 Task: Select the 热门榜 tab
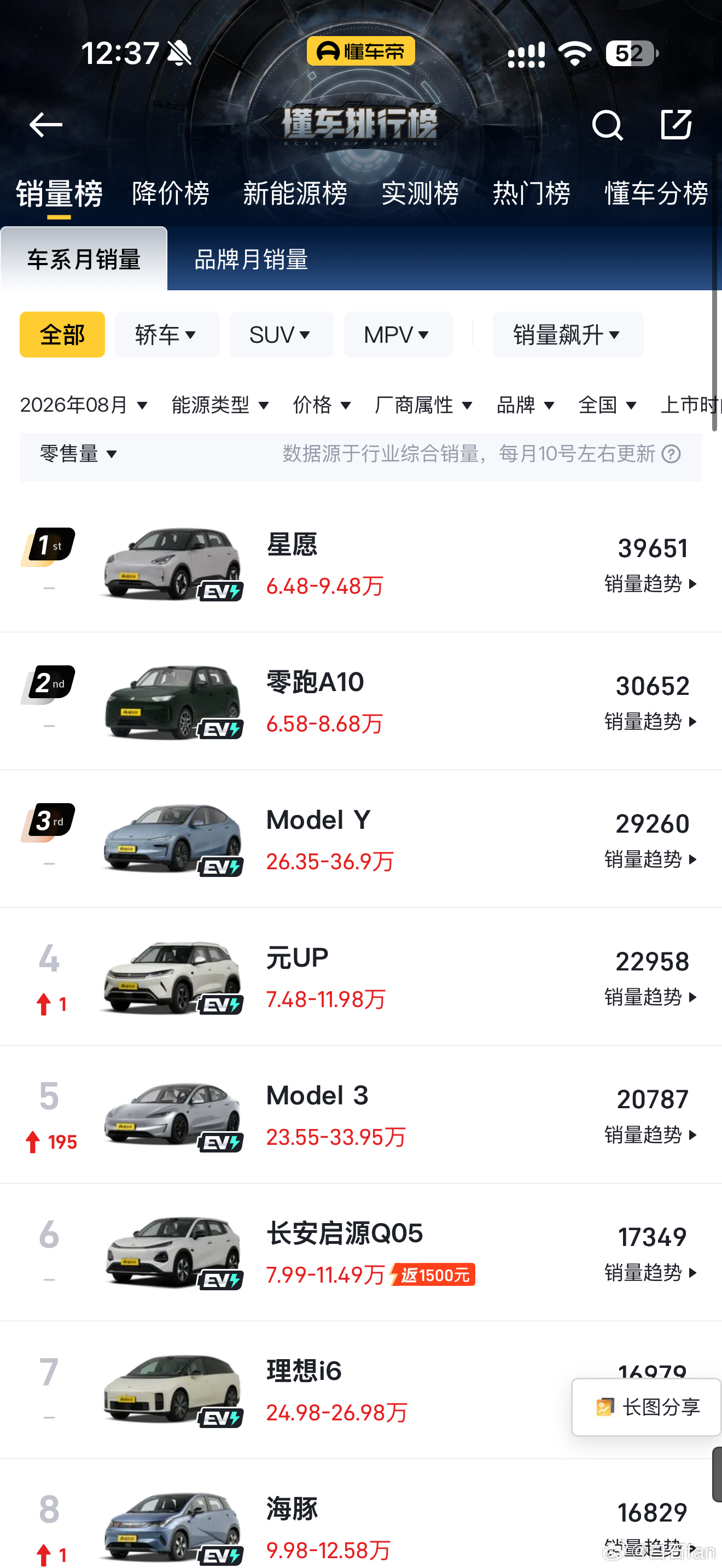click(532, 194)
